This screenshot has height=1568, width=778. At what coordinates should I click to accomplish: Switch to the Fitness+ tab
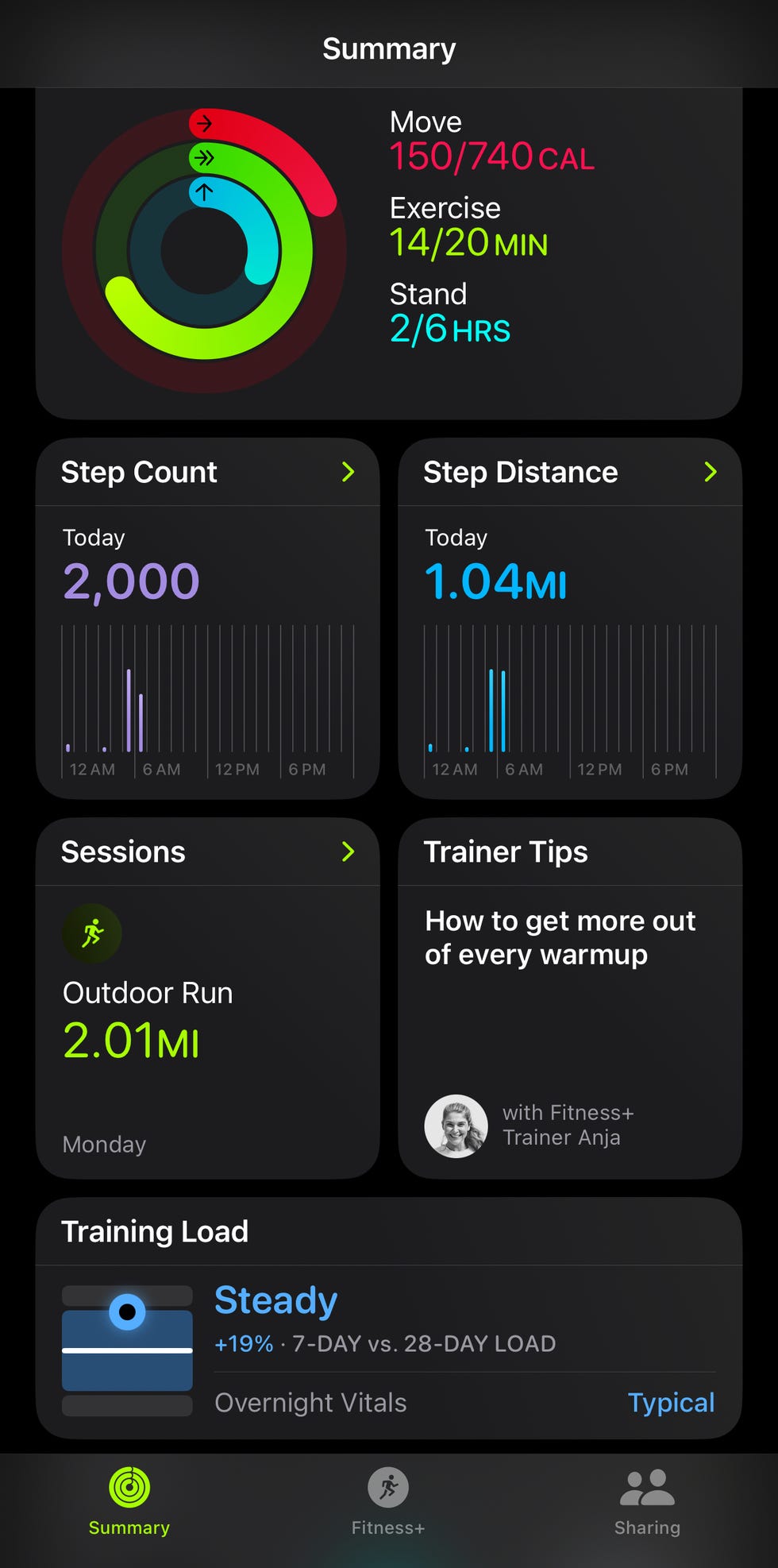[x=388, y=1501]
